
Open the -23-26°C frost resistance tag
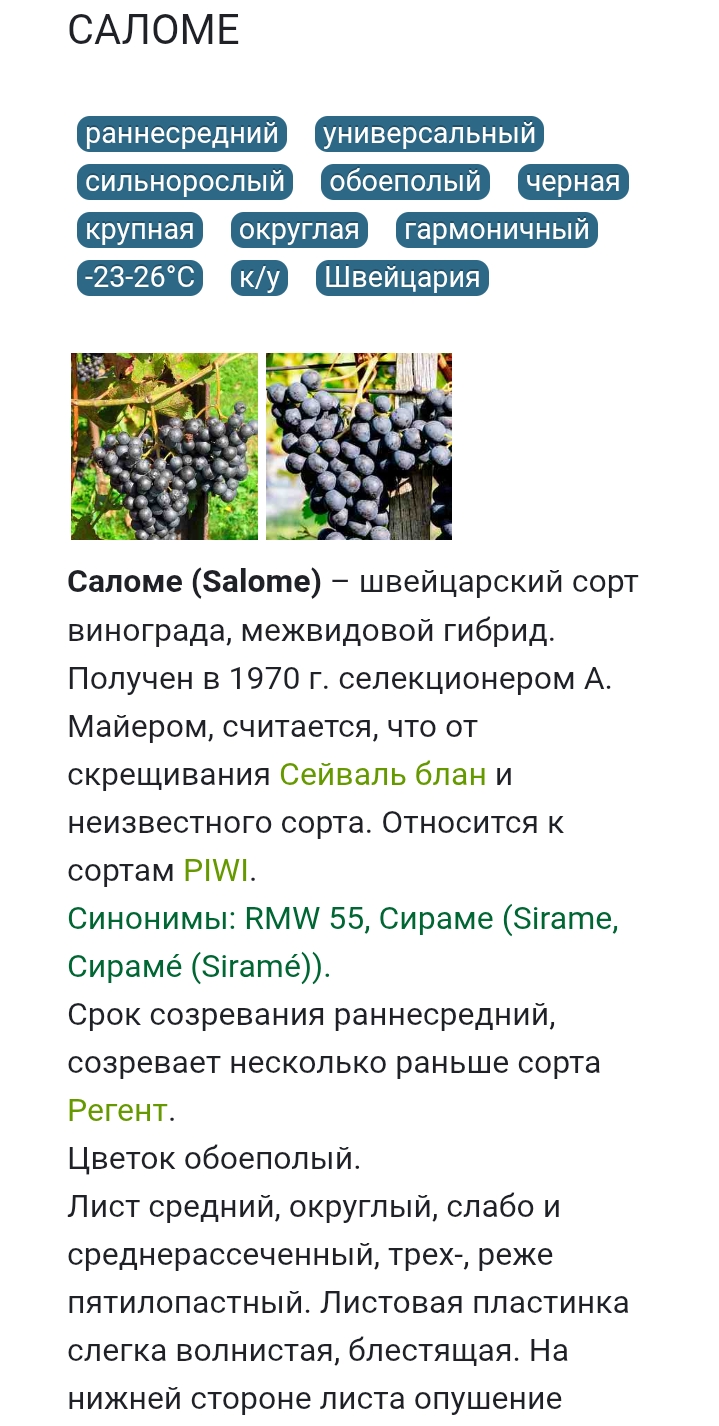point(140,277)
